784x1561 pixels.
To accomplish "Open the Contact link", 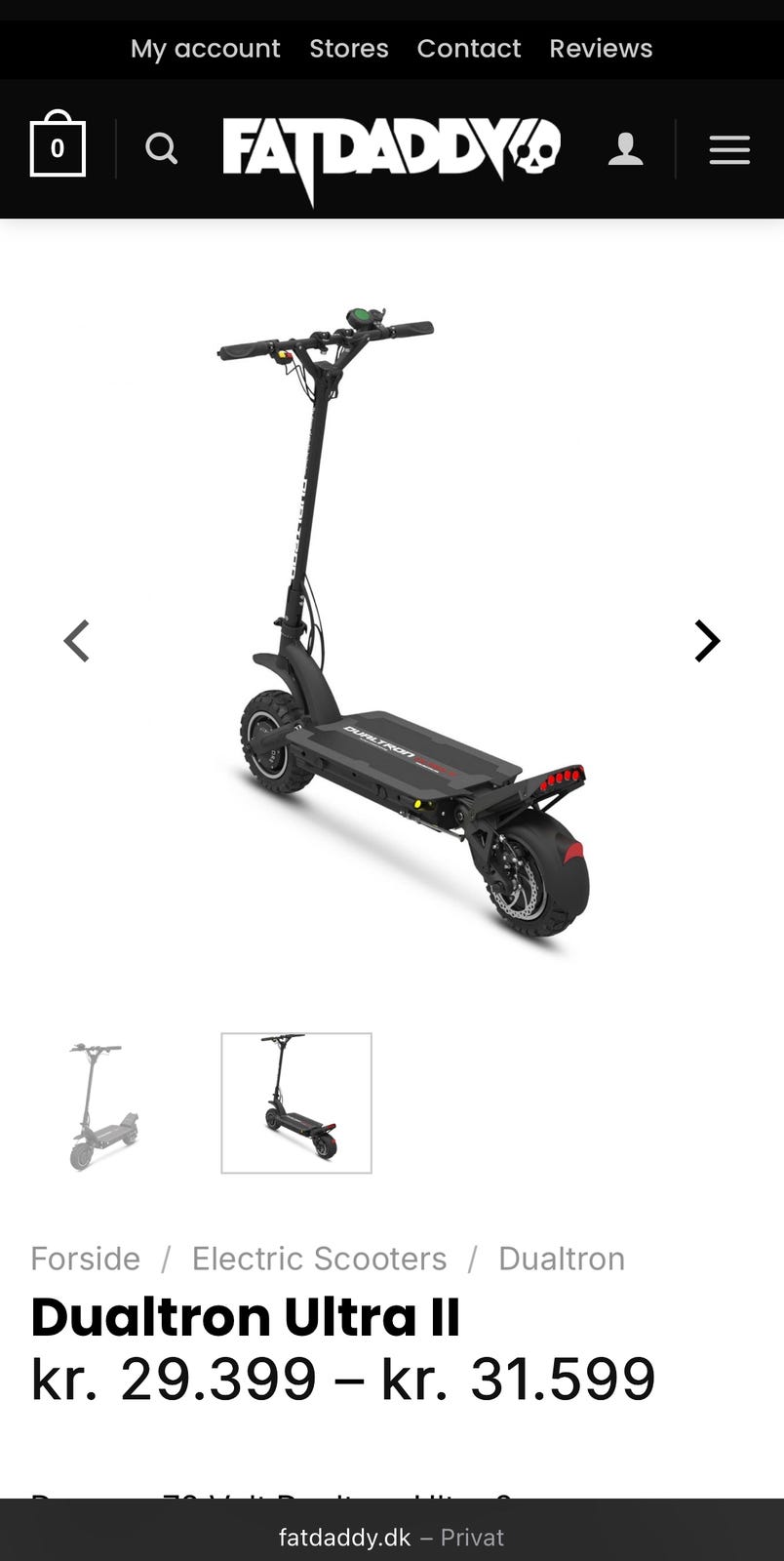I will [x=469, y=49].
